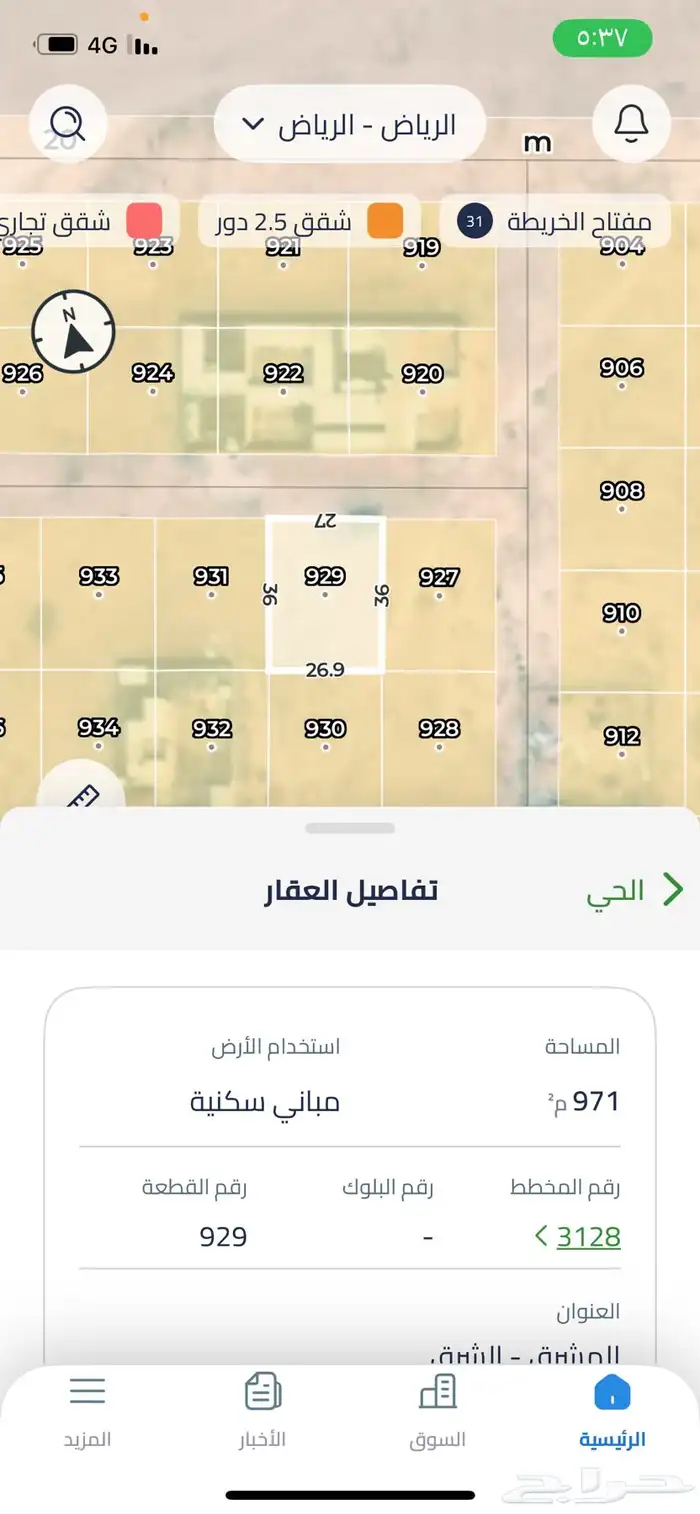
Task: Switch to the الأخبار news tab
Action: [x=262, y=1409]
